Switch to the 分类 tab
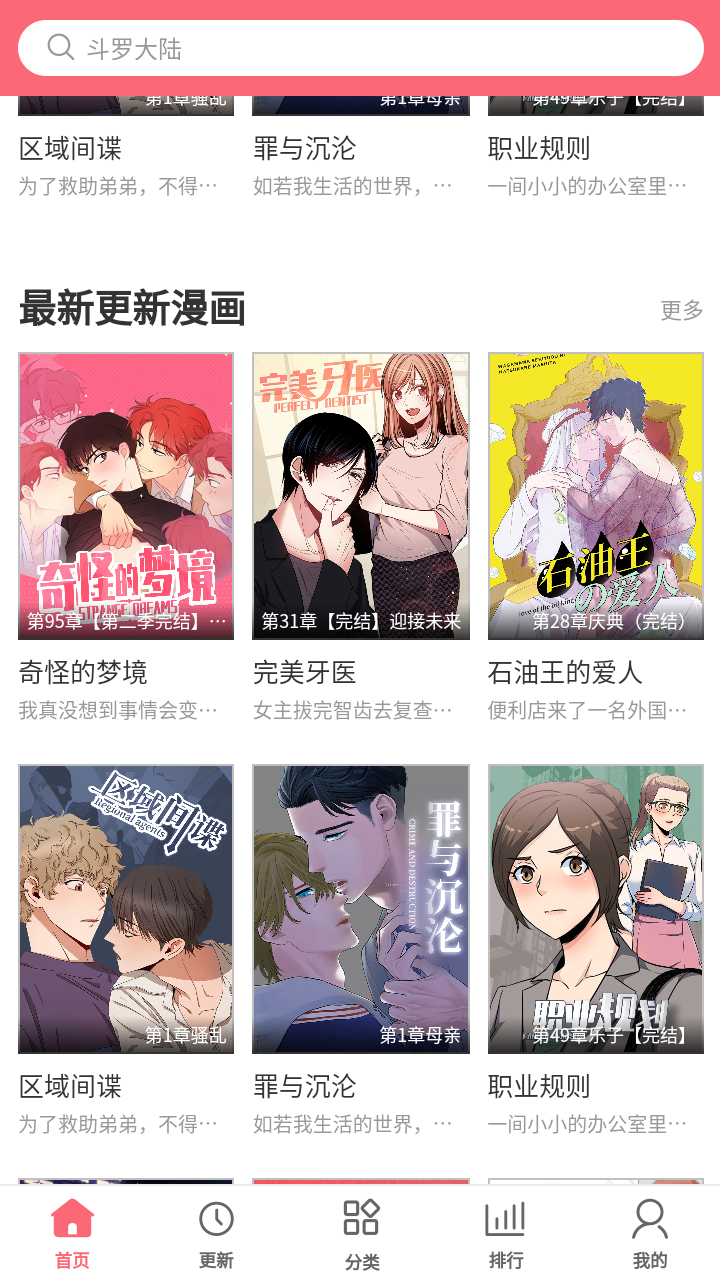720x1280 pixels. 361,1233
